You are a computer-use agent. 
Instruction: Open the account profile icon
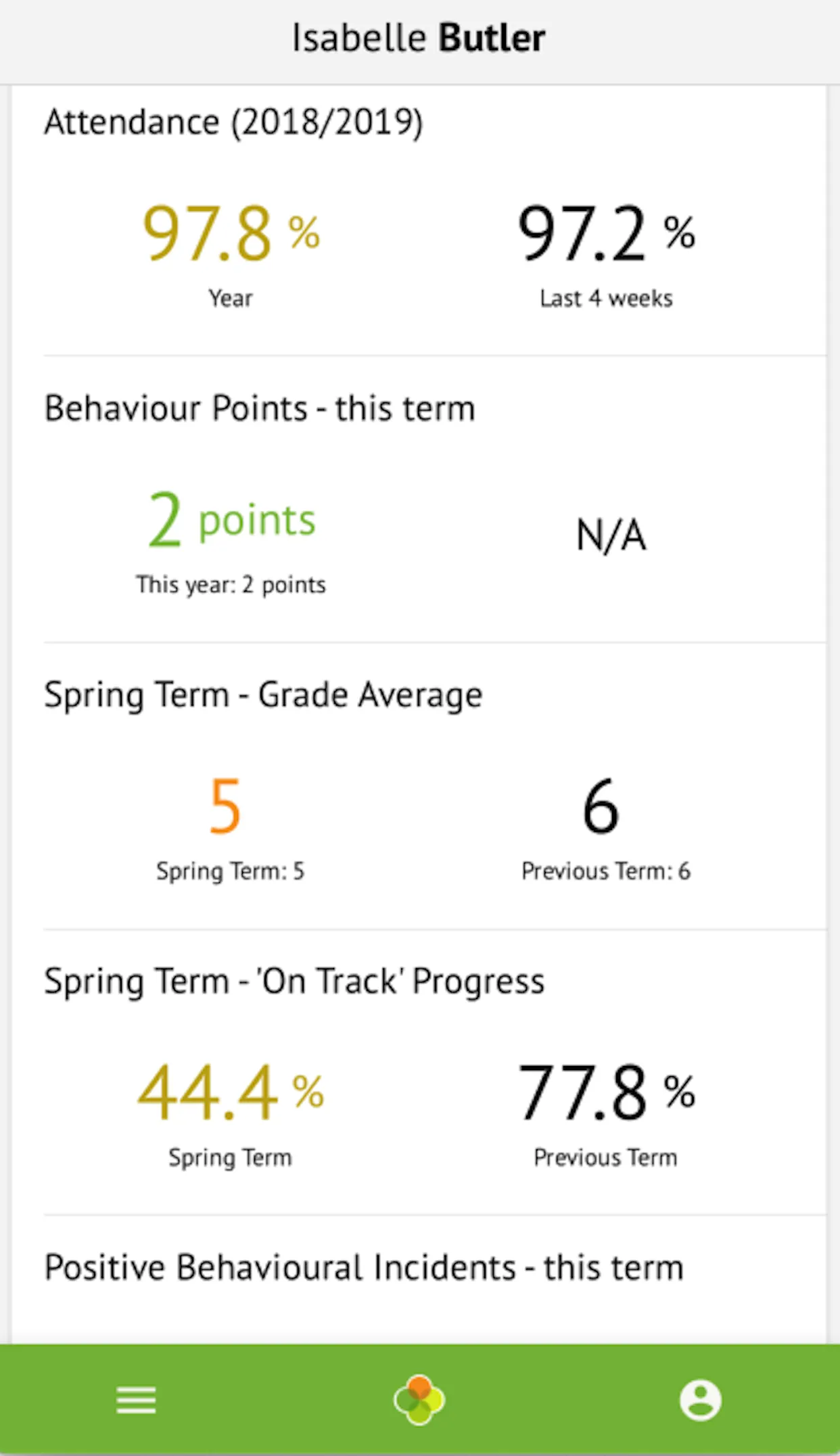701,1400
